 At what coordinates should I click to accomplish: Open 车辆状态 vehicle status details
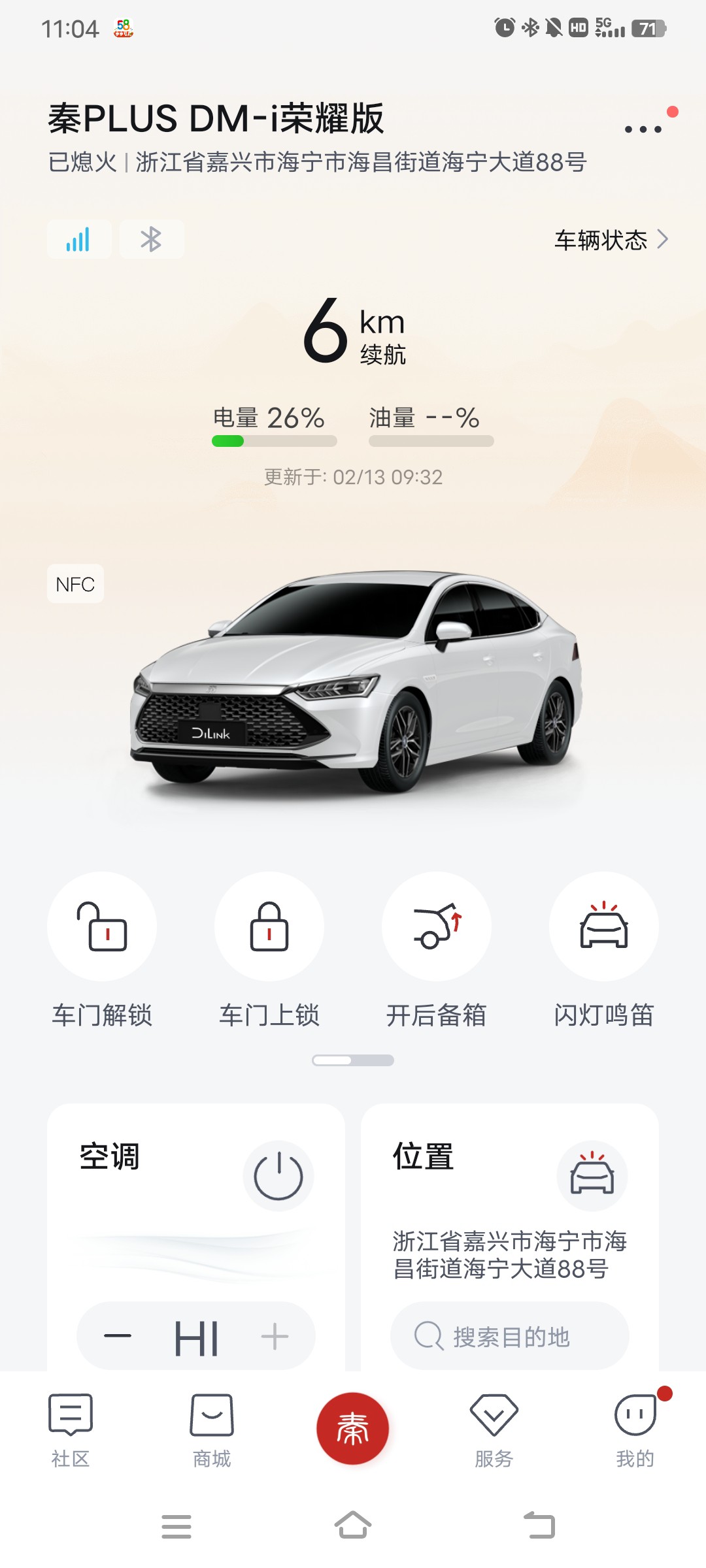point(611,240)
